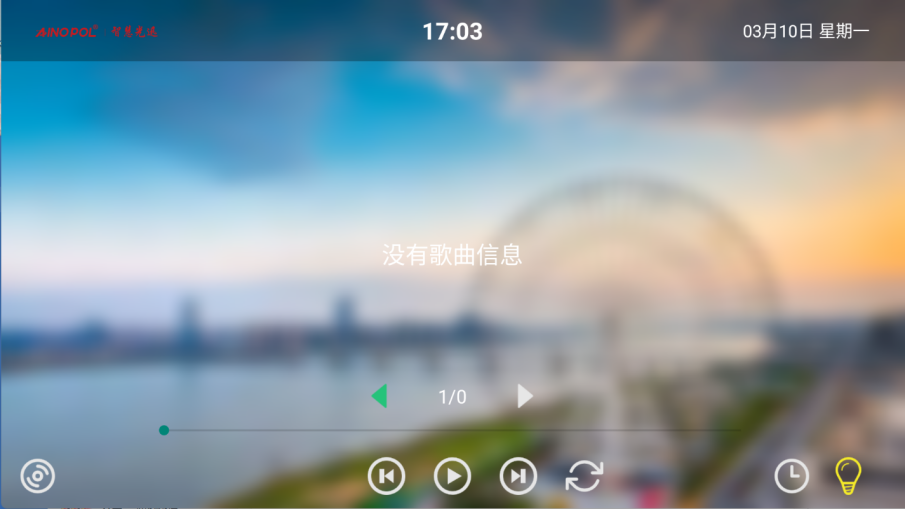Start playback with the play button
This screenshot has width=905, height=509.
point(452,476)
